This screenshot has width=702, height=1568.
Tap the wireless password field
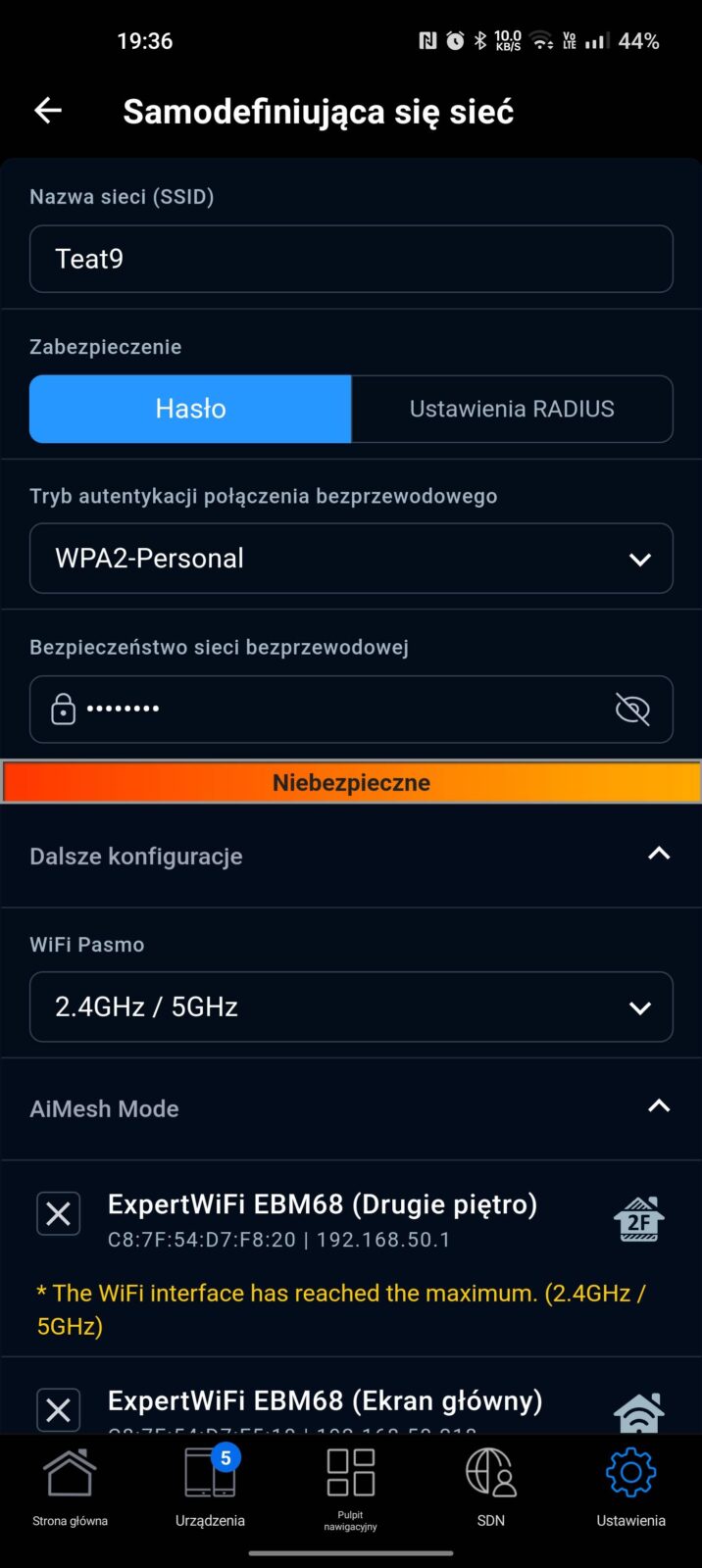(333, 709)
